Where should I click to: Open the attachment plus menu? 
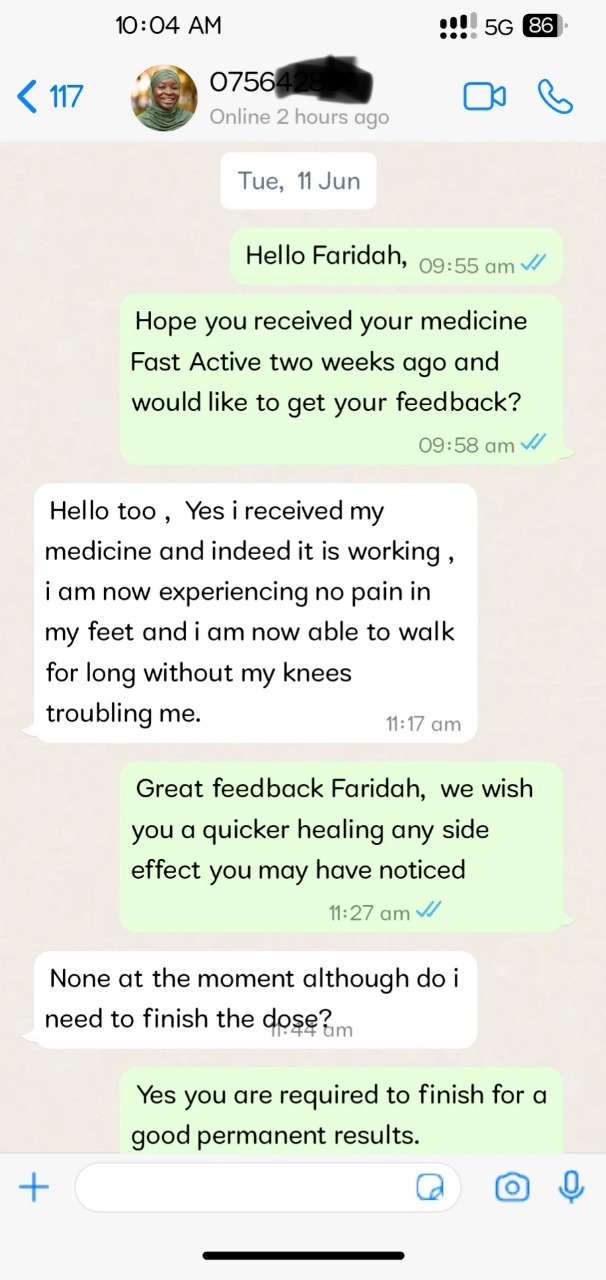(34, 1188)
